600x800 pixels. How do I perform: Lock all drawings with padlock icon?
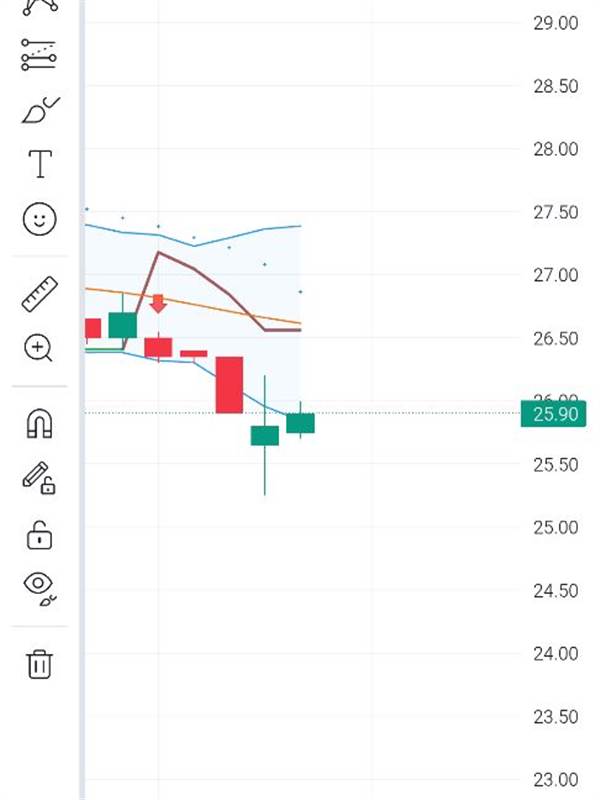click(x=39, y=535)
